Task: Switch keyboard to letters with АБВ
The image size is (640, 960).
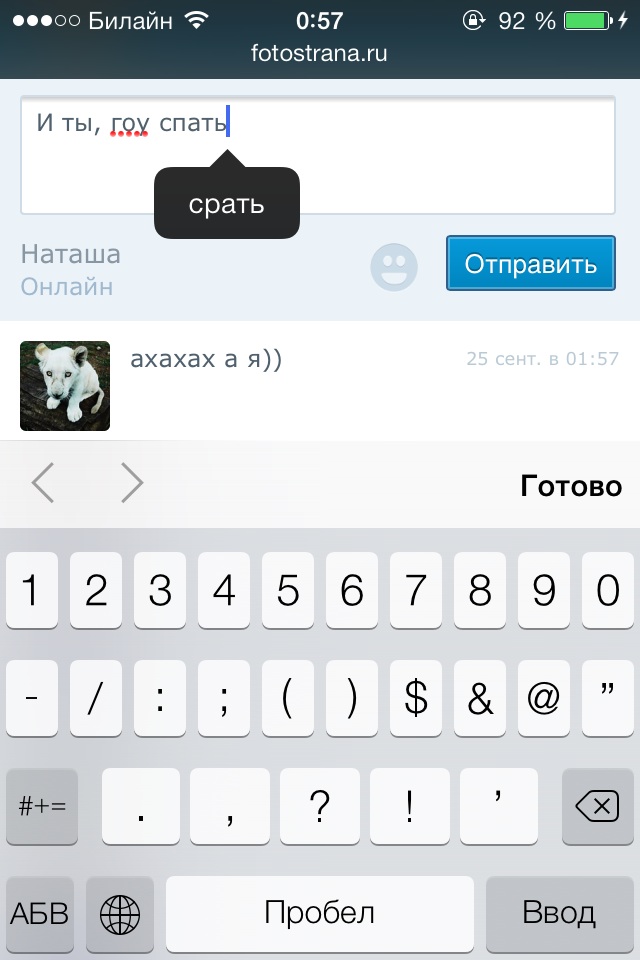Action: (40, 913)
